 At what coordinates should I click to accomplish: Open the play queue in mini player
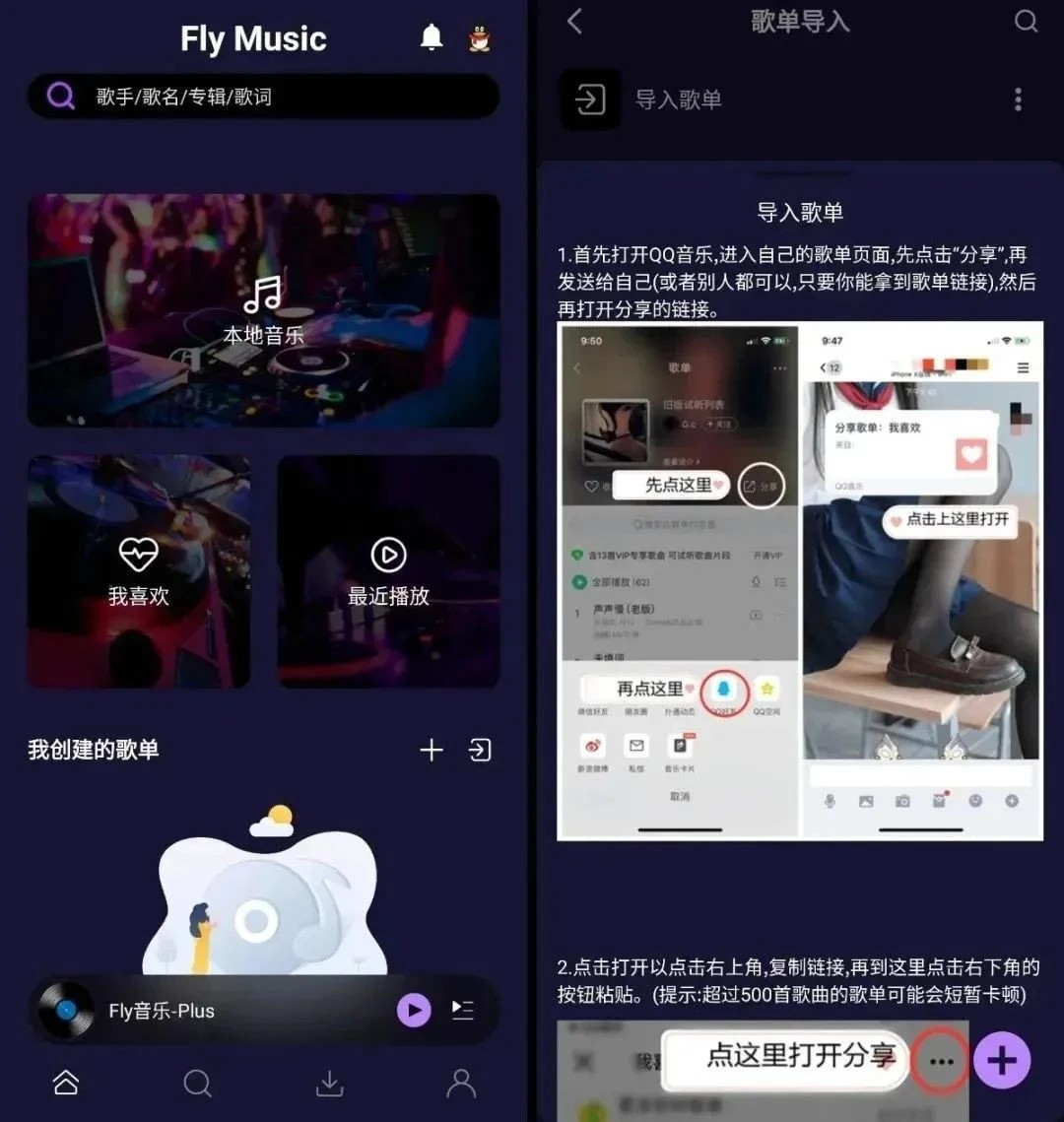[462, 1010]
